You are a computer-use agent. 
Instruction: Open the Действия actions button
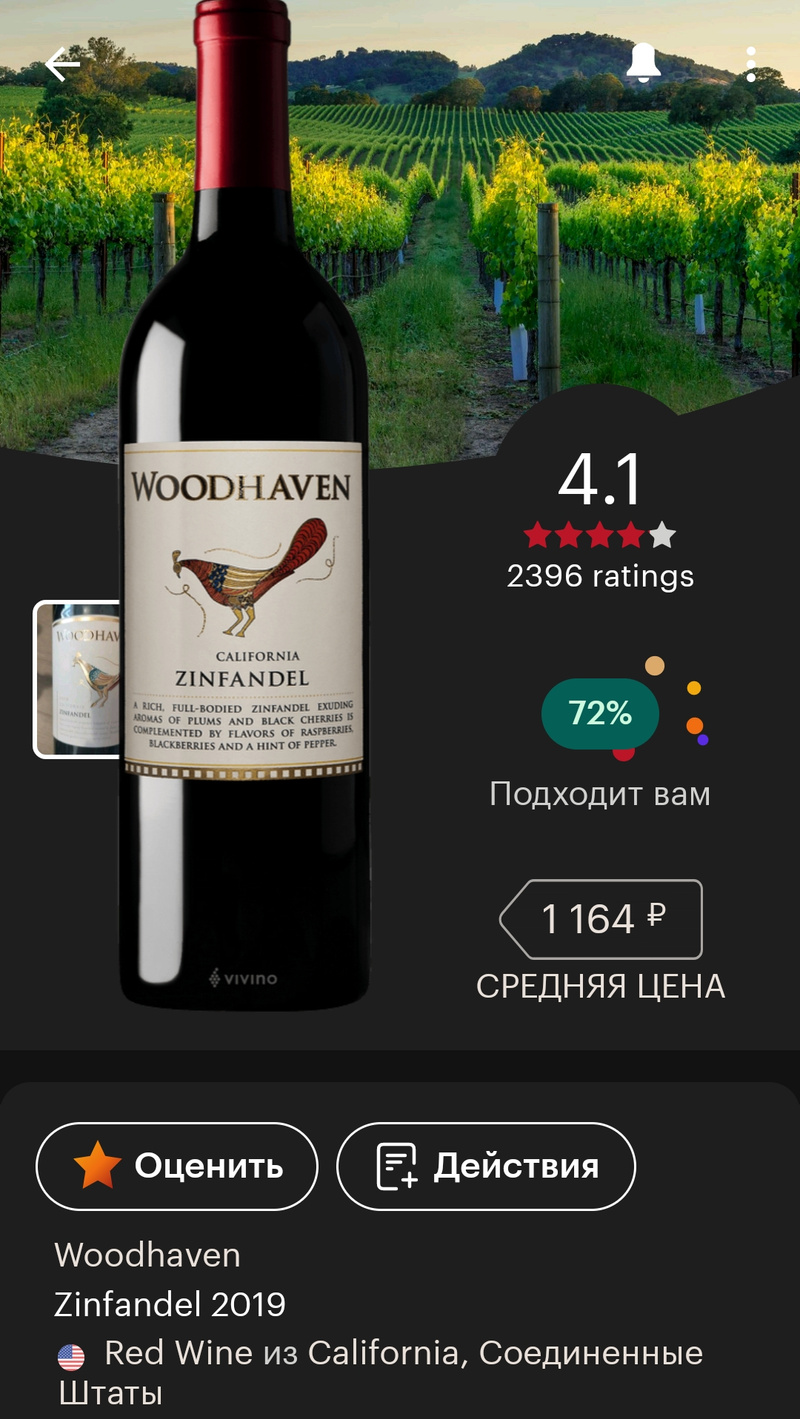coord(486,1166)
